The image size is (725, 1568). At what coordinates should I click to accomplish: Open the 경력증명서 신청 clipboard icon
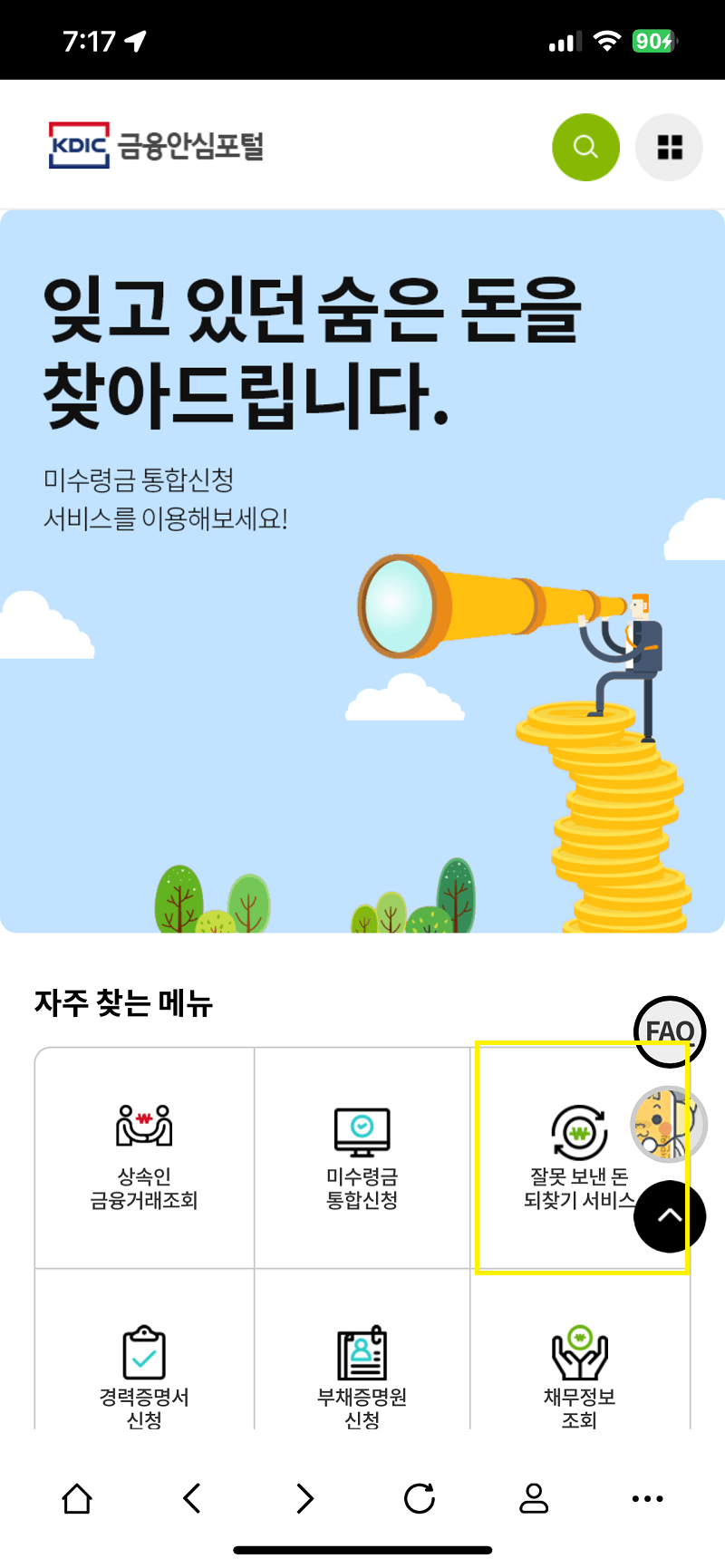(x=143, y=1350)
